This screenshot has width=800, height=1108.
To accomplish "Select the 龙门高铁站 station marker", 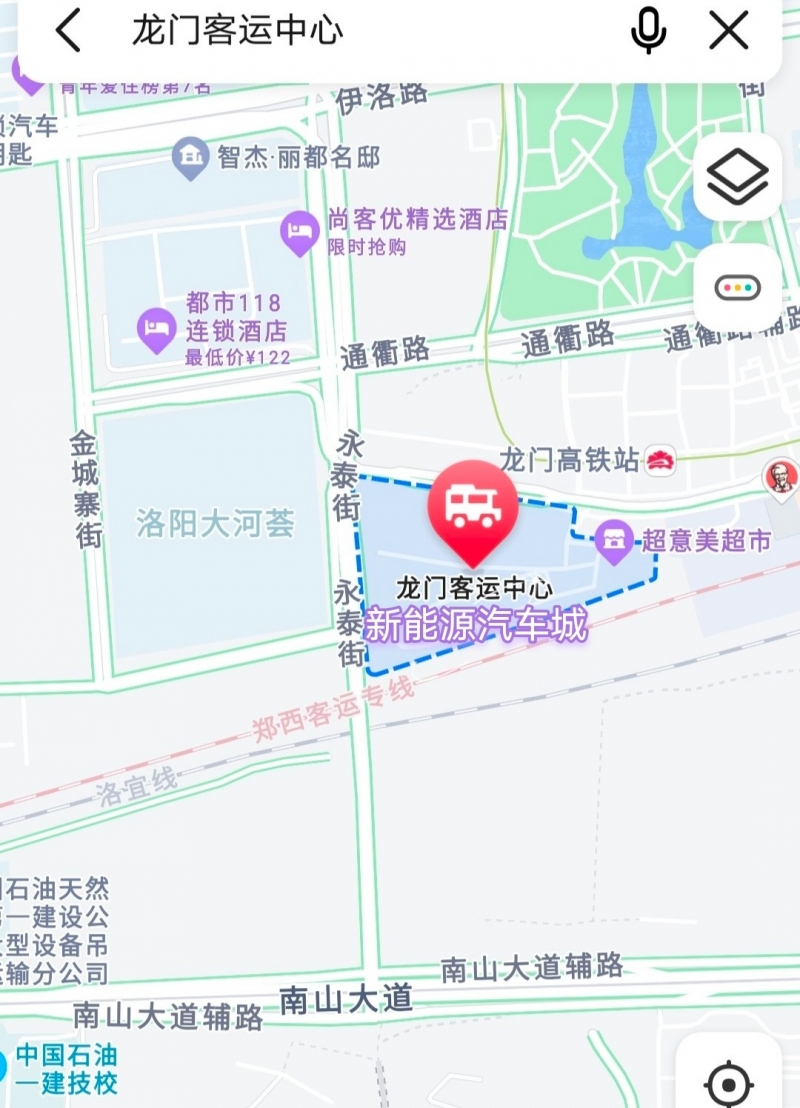I will click(x=660, y=460).
